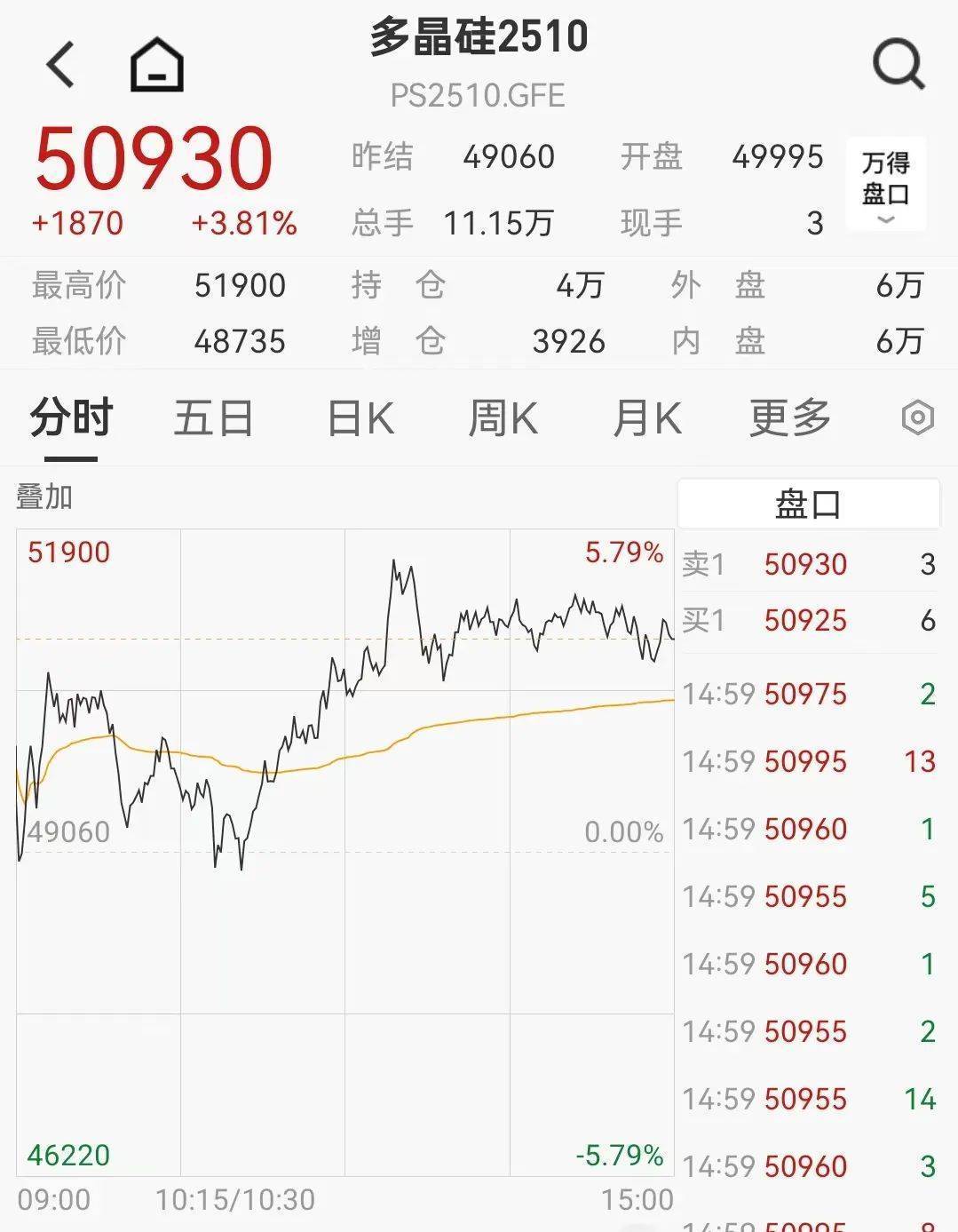The height and width of the screenshot is (1232, 958).
Task: Click the 周K weekly chart label
Action: coord(503,417)
